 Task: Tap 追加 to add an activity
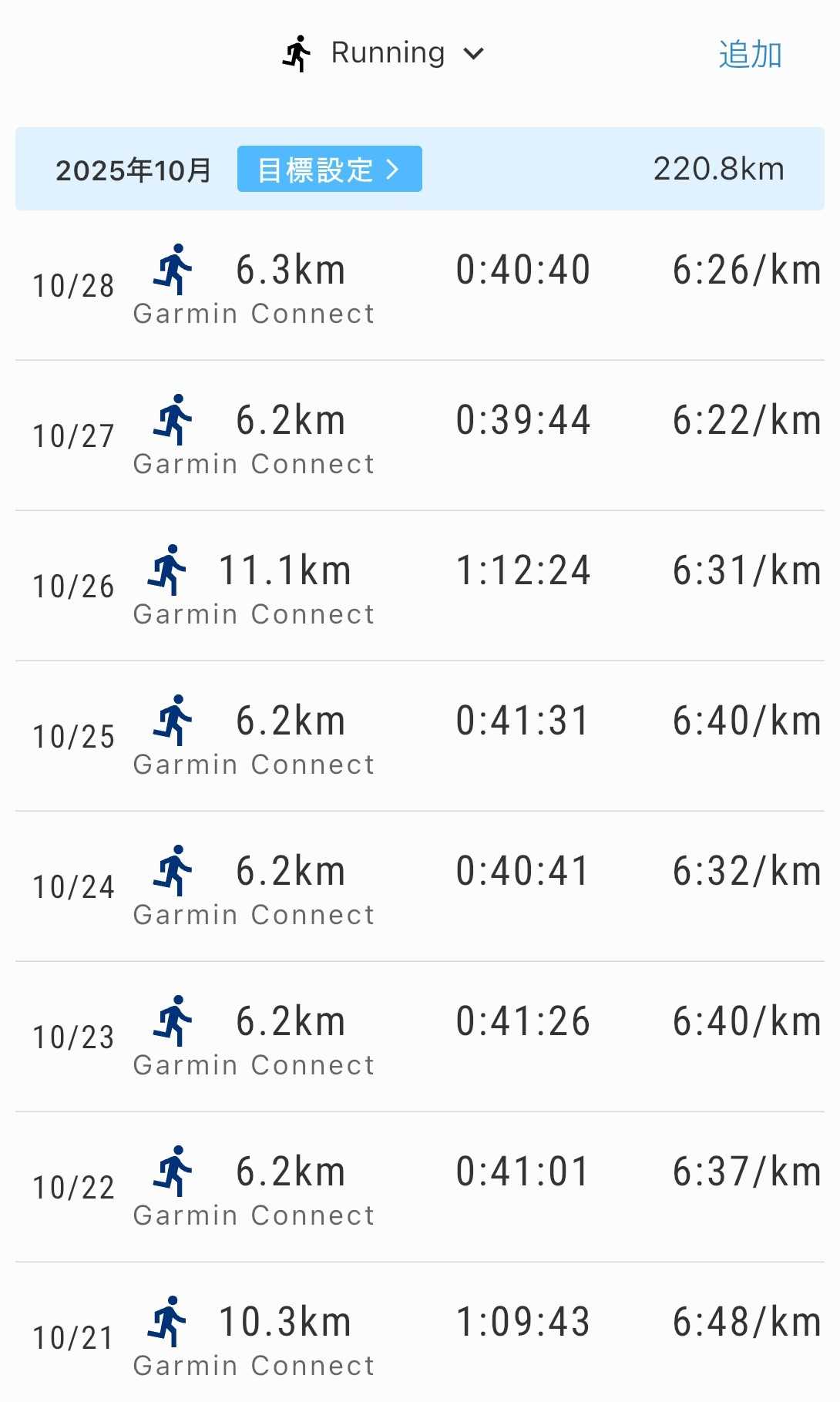tap(750, 55)
